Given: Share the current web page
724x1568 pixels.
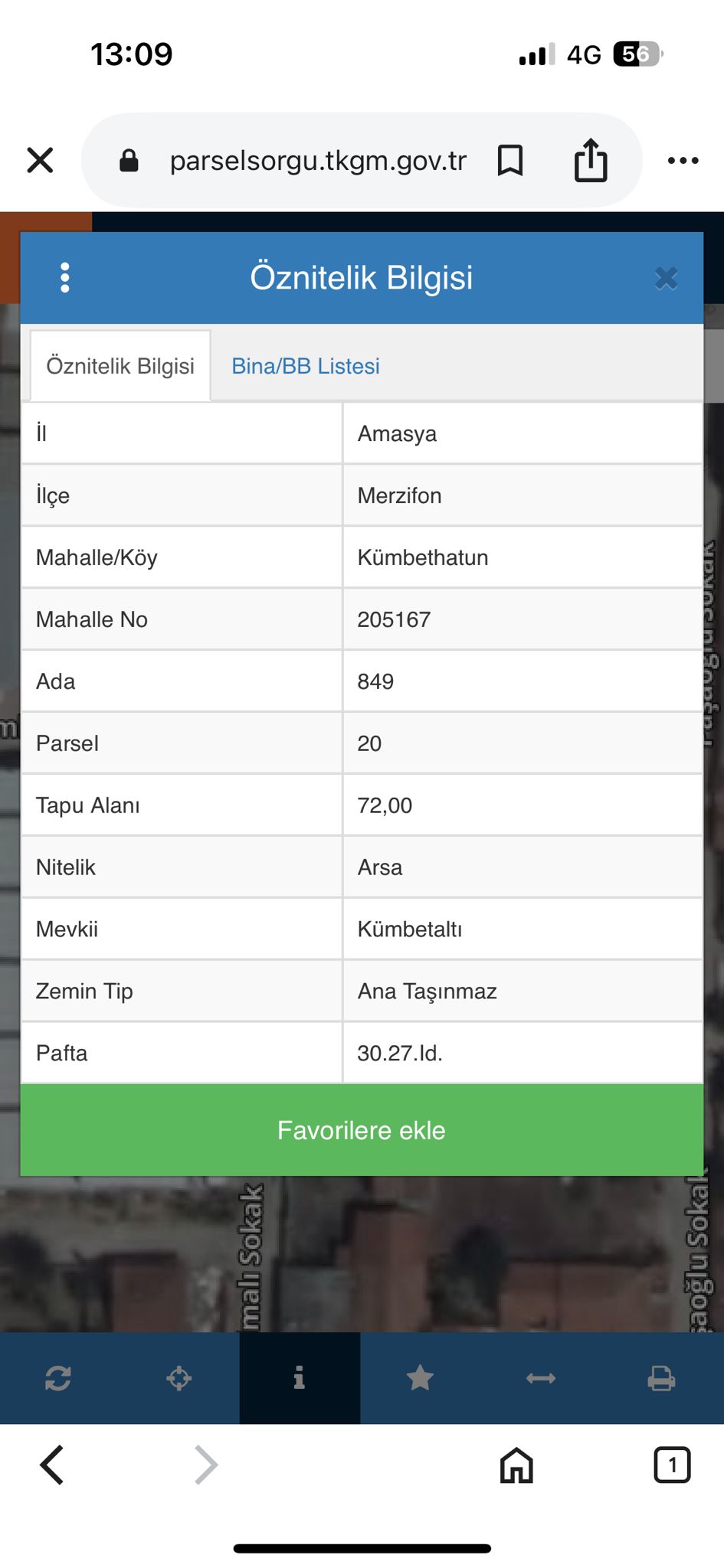Looking at the screenshot, I should coord(591,161).
